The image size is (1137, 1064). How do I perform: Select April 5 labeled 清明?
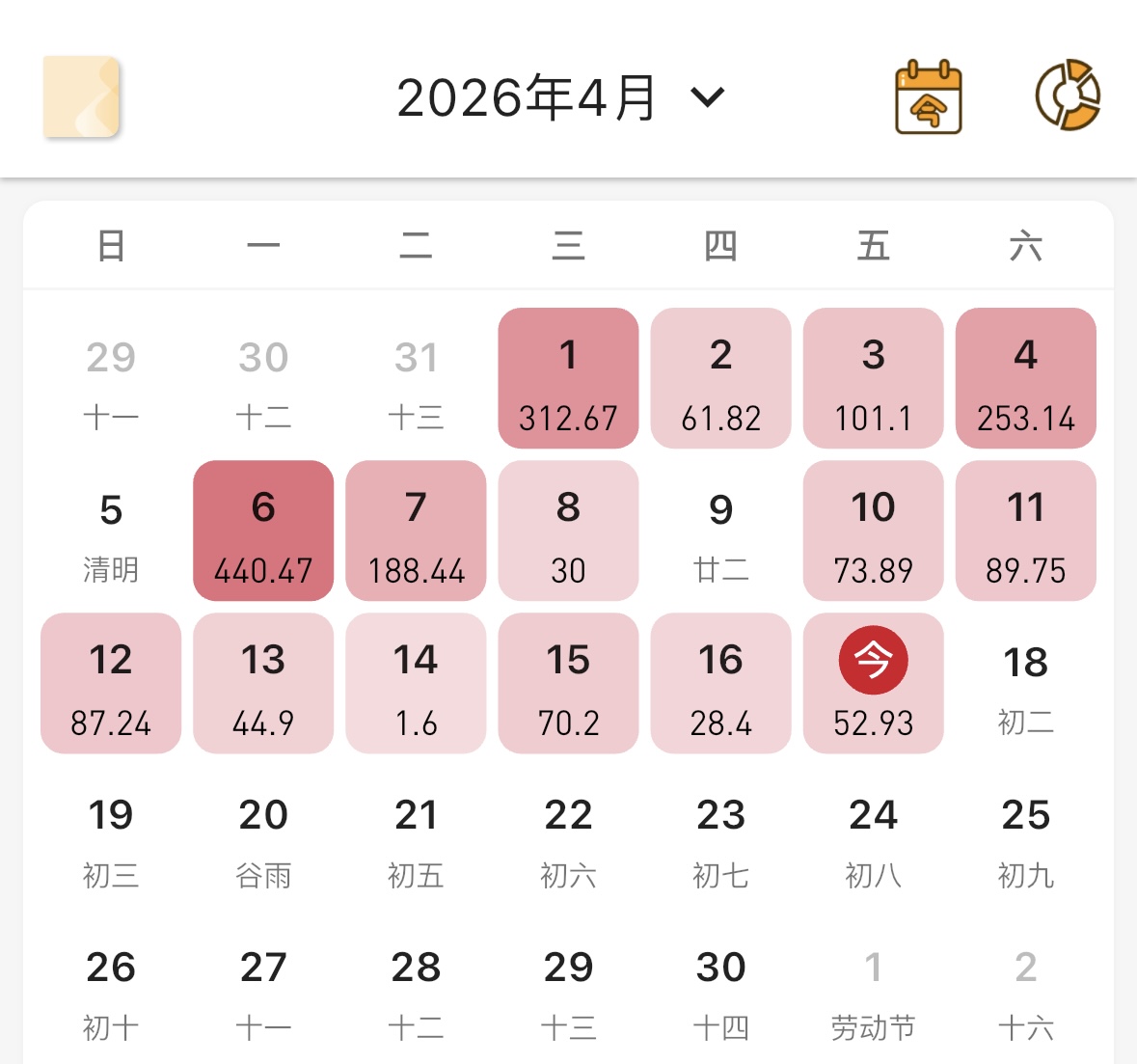111,531
